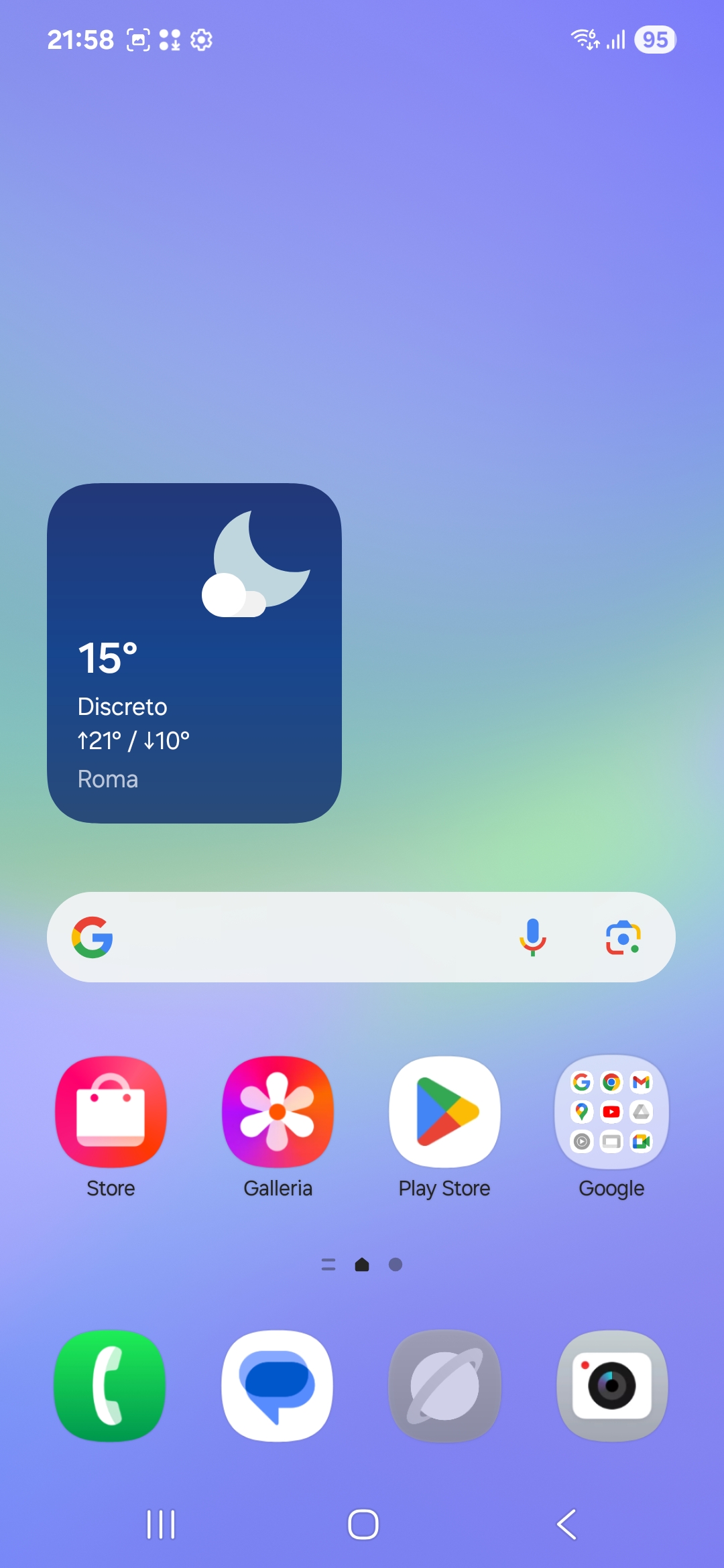724x1568 pixels.
Task: Launch the Internet browser app
Action: coord(444,1386)
